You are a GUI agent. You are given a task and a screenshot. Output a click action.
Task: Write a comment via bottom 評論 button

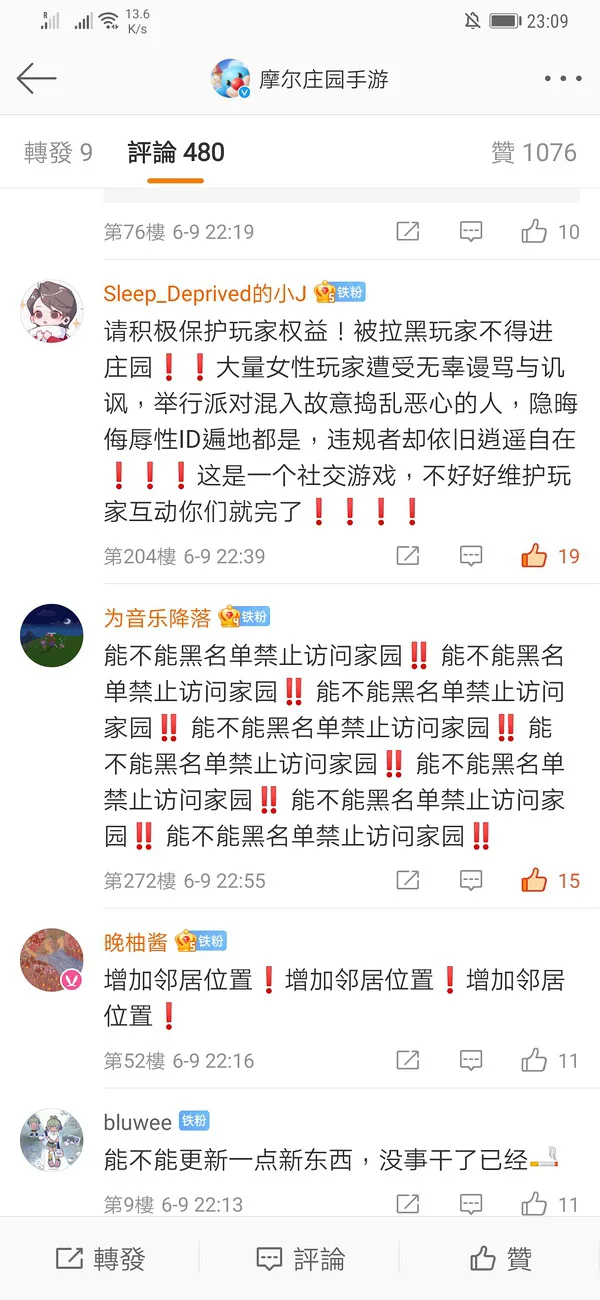tap(300, 1259)
